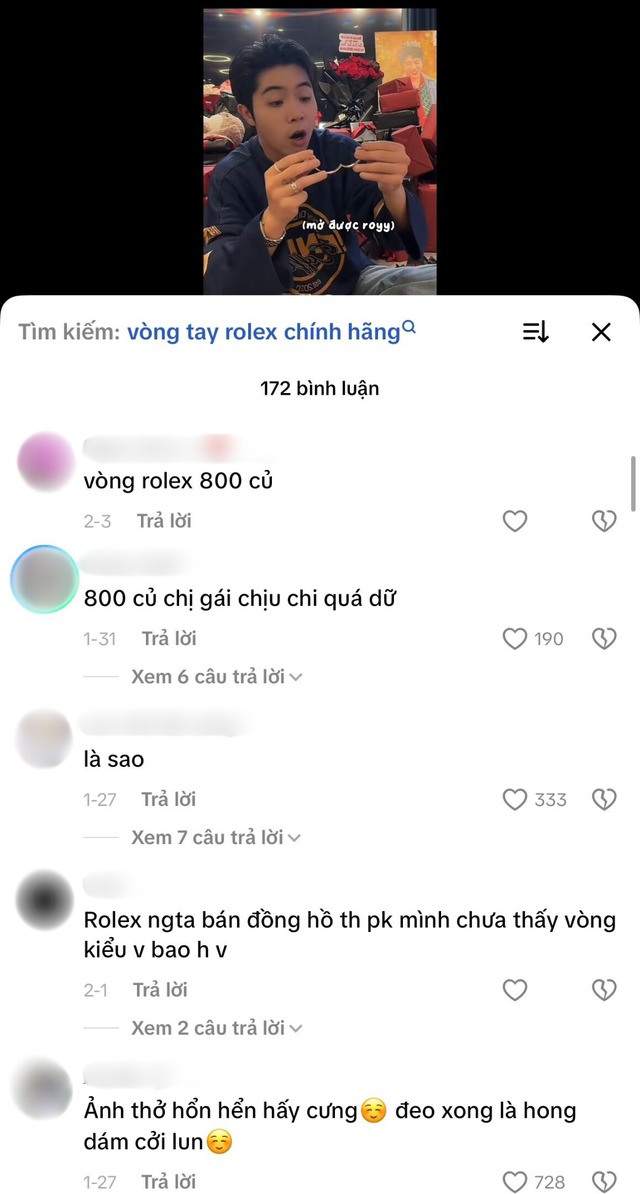Expand 'Xem 7 câu trả lời' replies
Screen dimensions: 640x1194
coord(217,838)
